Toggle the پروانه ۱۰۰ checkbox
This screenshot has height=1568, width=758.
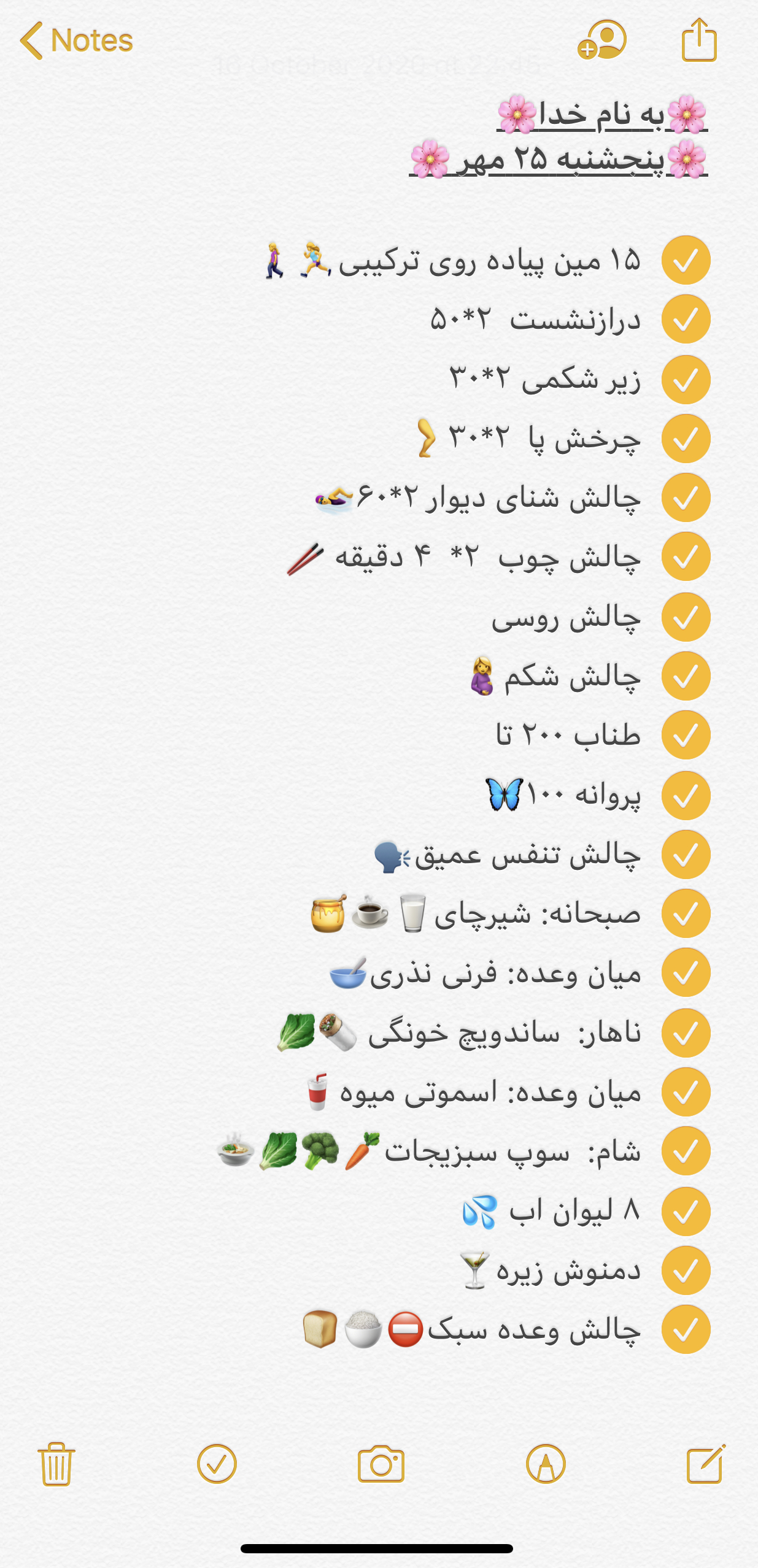coord(686,796)
